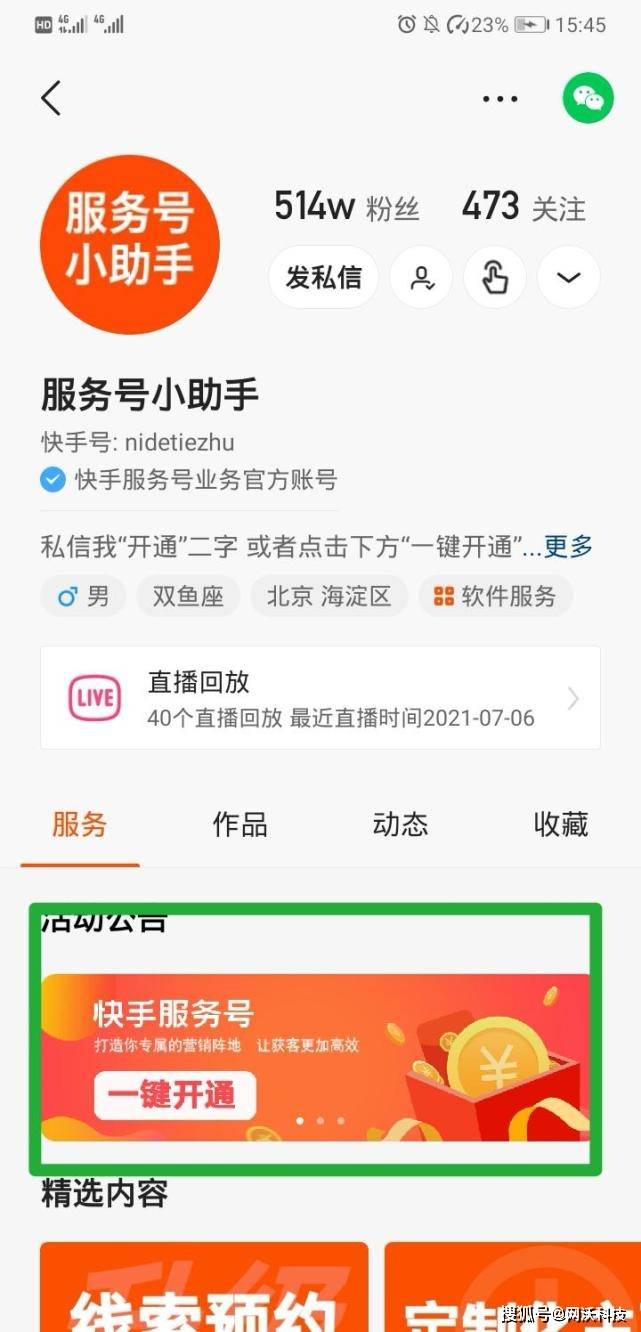This screenshot has height=1332, width=641.
Task: Expand the down-arrow recommendations button
Action: click(569, 277)
